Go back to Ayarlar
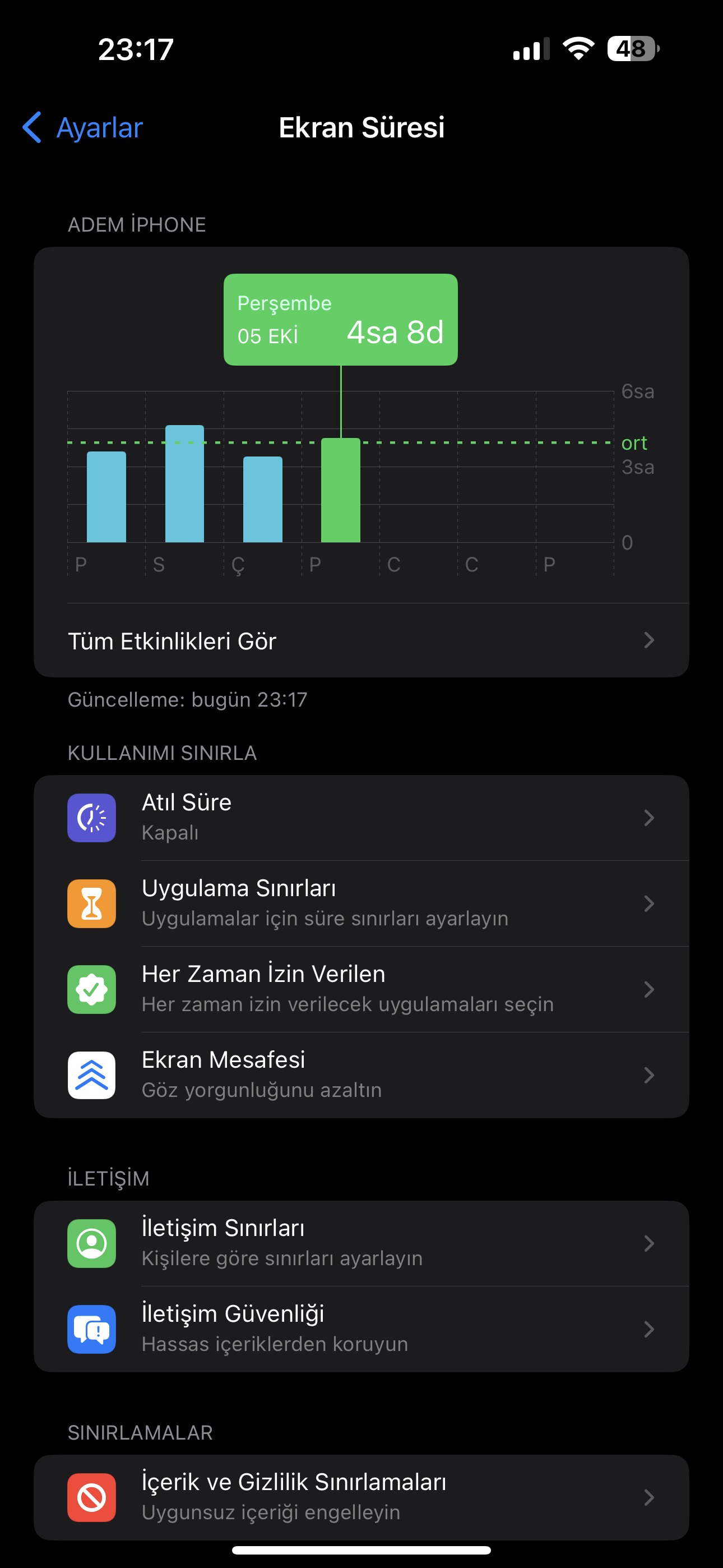The height and width of the screenshot is (1568, 723). [x=82, y=128]
